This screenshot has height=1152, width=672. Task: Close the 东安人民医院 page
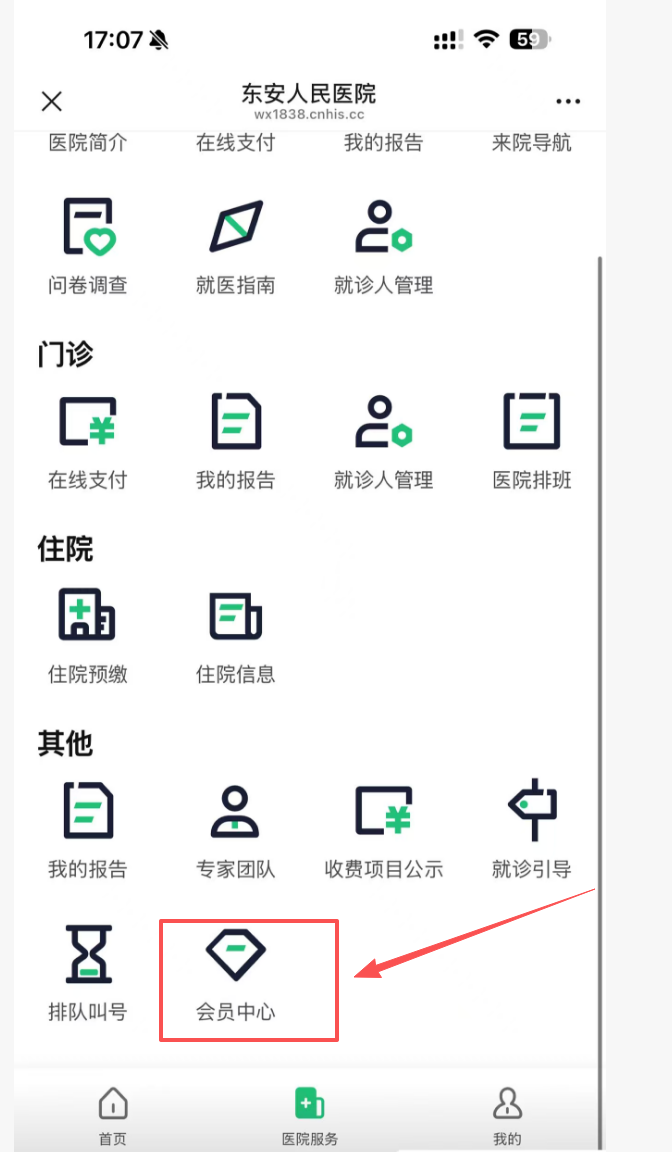(51, 101)
